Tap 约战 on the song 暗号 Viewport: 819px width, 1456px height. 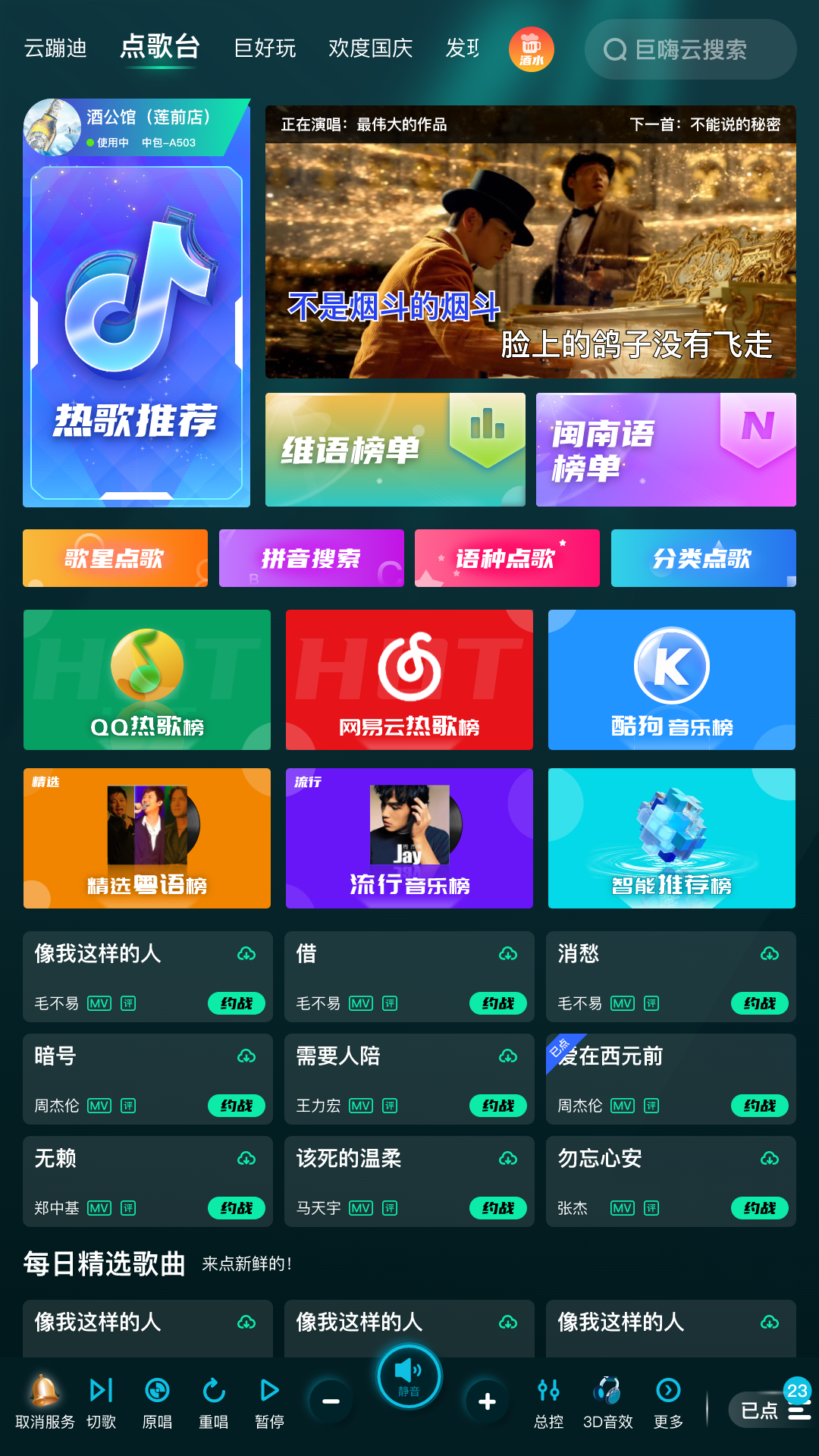(x=237, y=1106)
